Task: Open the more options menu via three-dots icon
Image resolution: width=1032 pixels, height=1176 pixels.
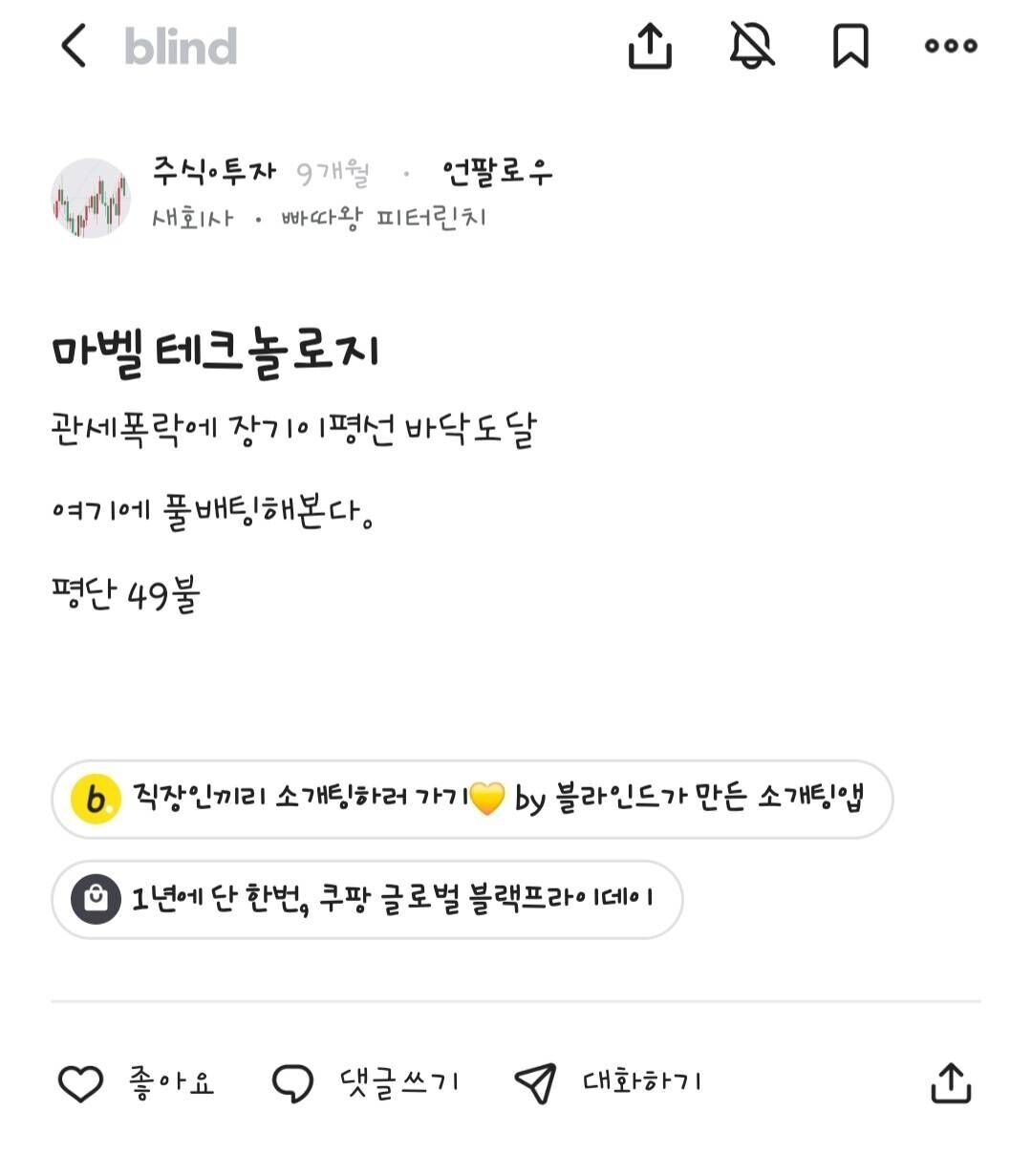Action: (x=949, y=45)
